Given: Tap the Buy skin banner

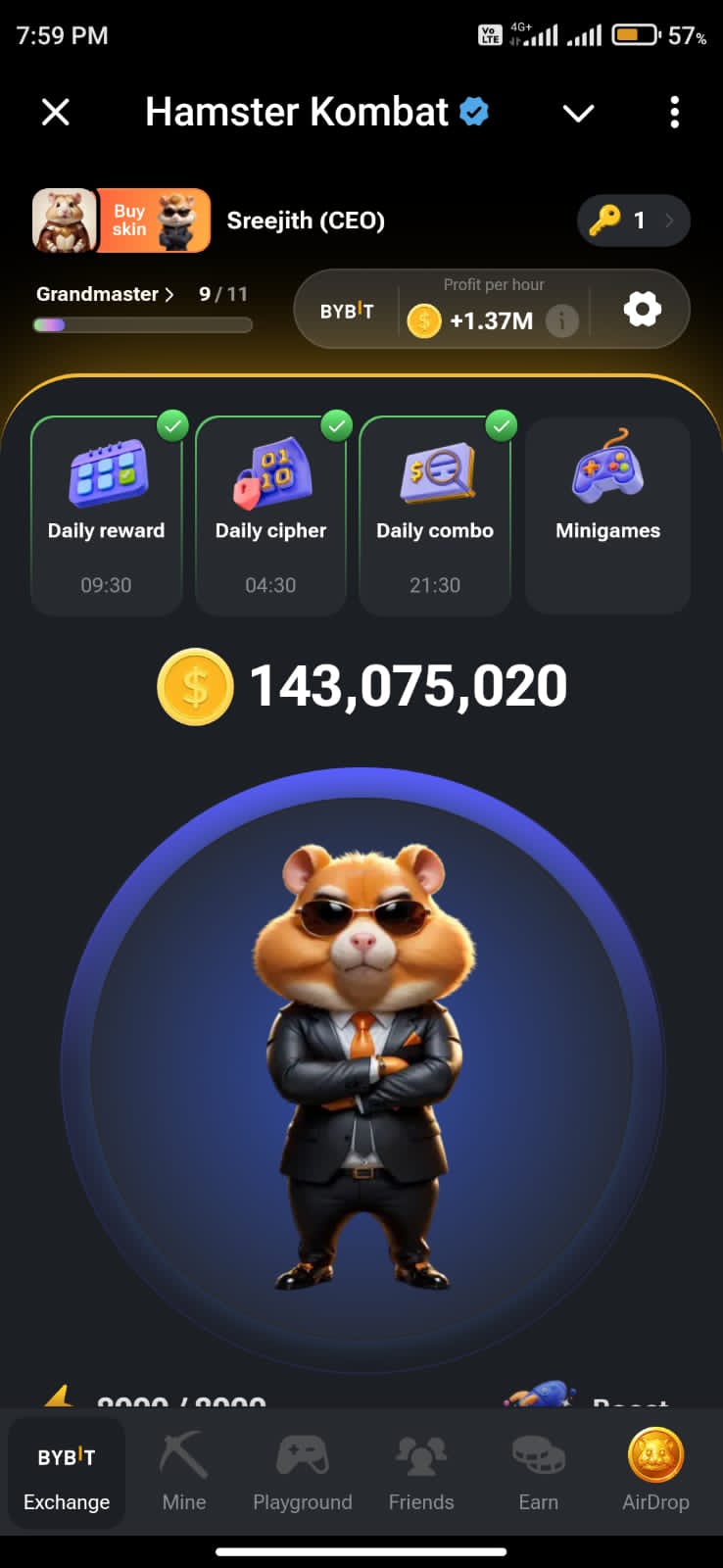Looking at the screenshot, I should (153, 220).
